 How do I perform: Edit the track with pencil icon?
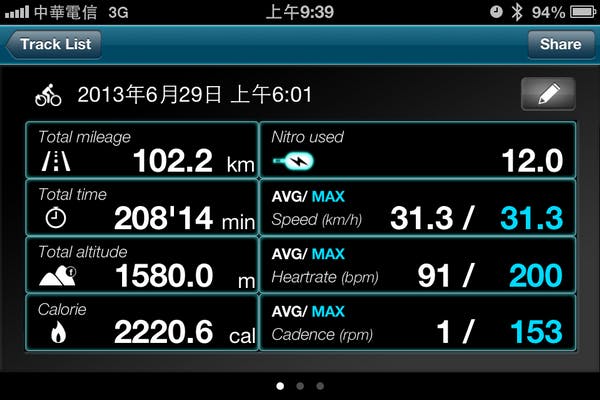tap(548, 95)
